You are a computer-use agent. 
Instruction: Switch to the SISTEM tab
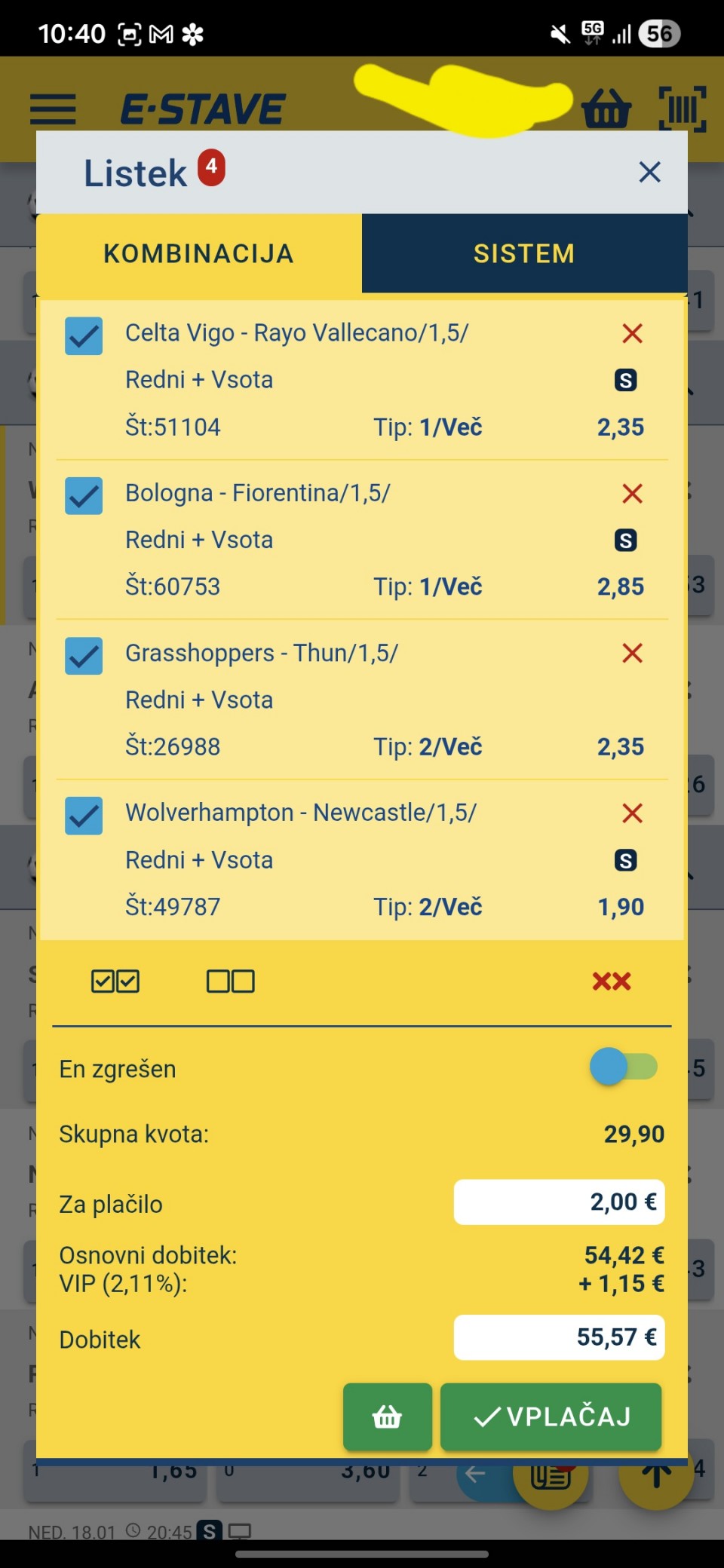[x=524, y=253]
